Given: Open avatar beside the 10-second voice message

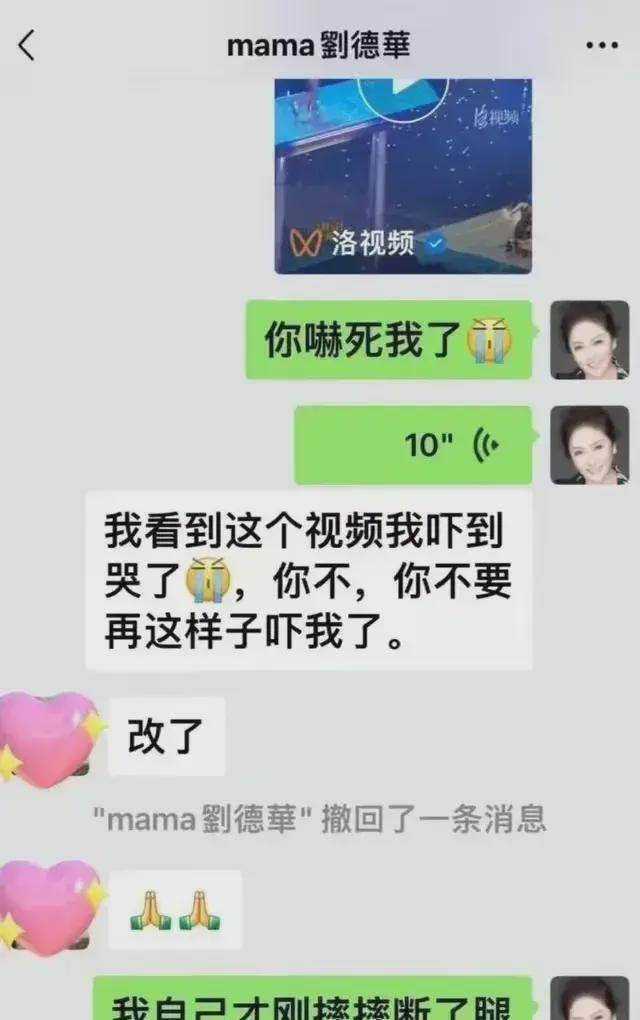Looking at the screenshot, I should tap(589, 444).
